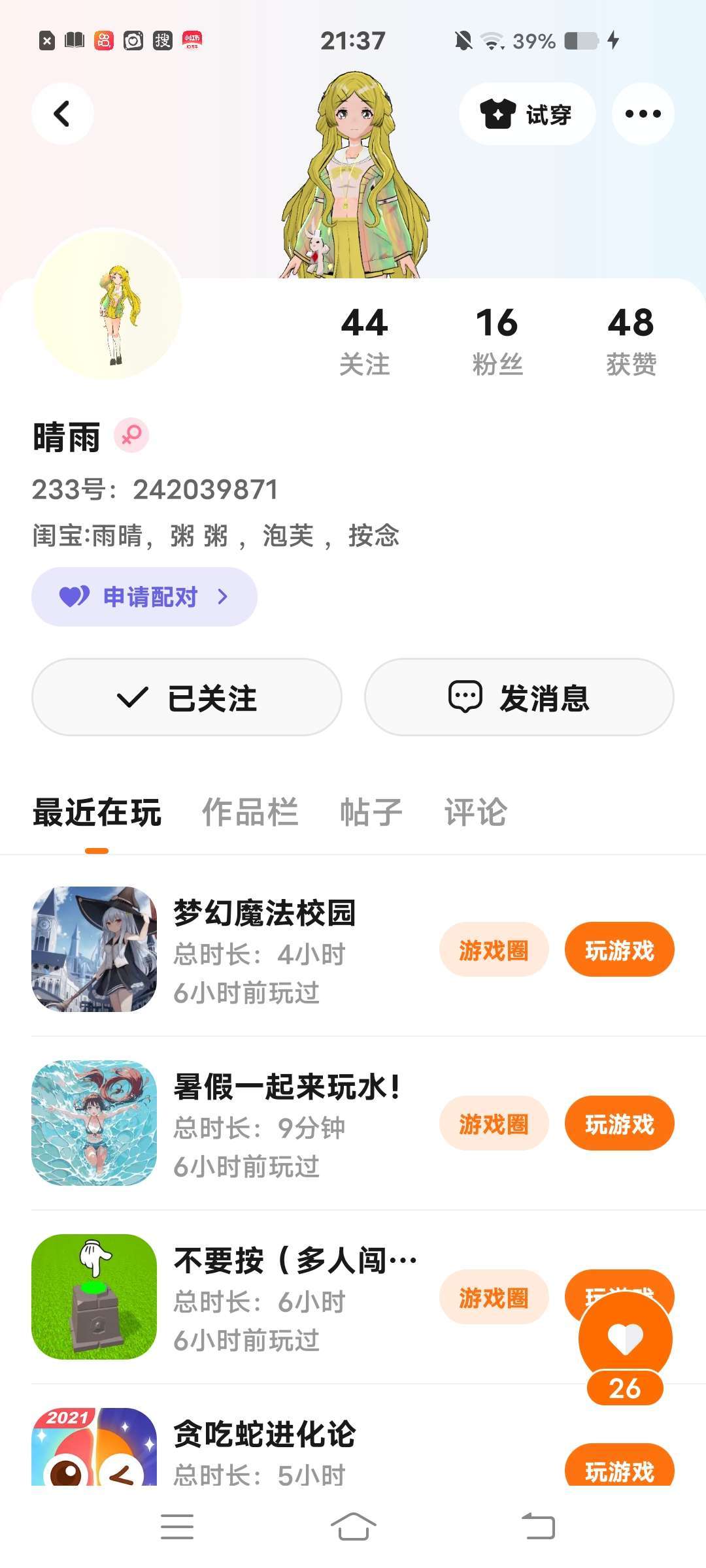Switch to the 帖子 tab
This screenshot has width=706, height=1568.
click(x=371, y=813)
